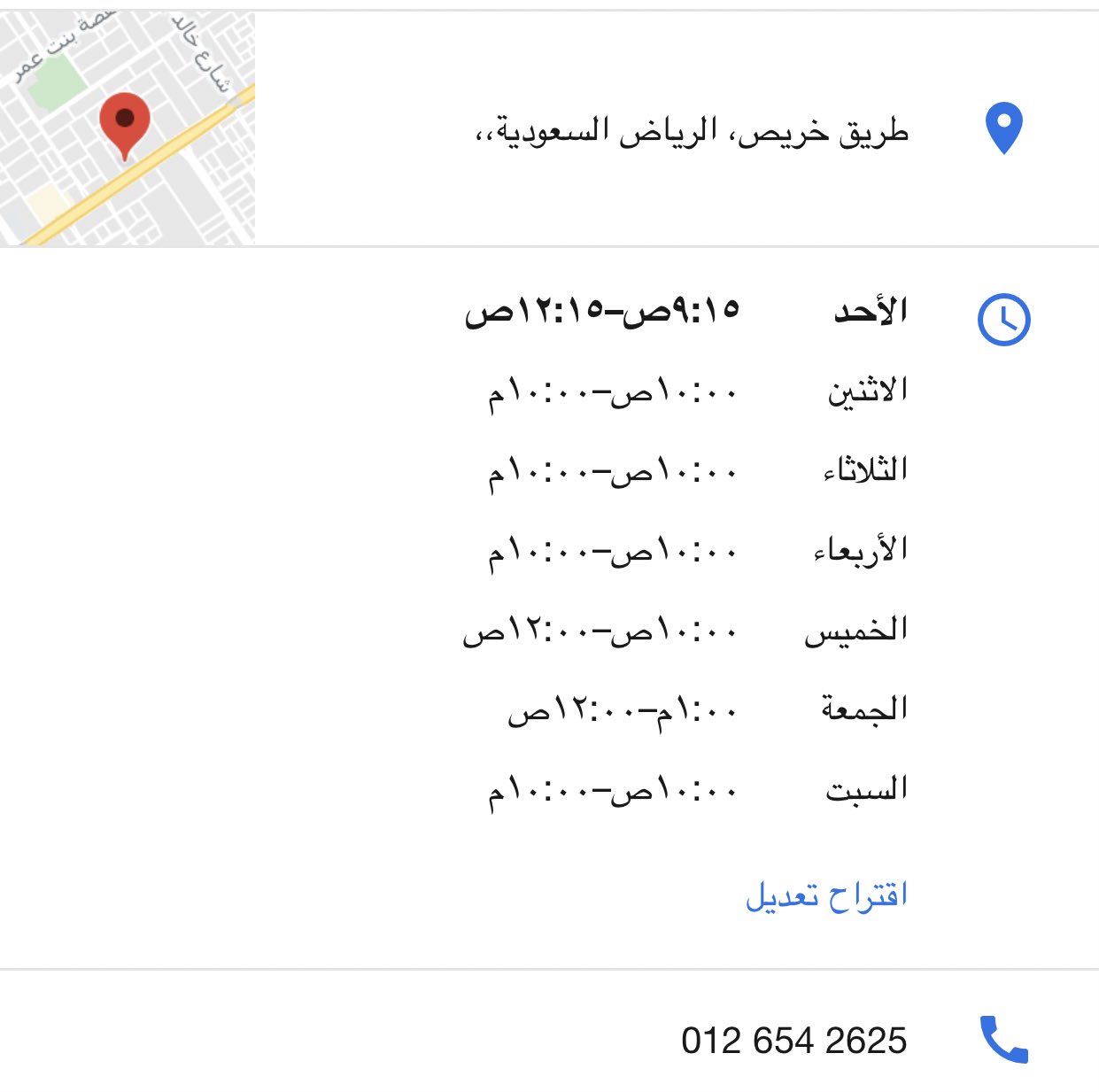Open the address row طريق خريص، الرياض
Viewport: 1099px width, 1092px height.
693,132
